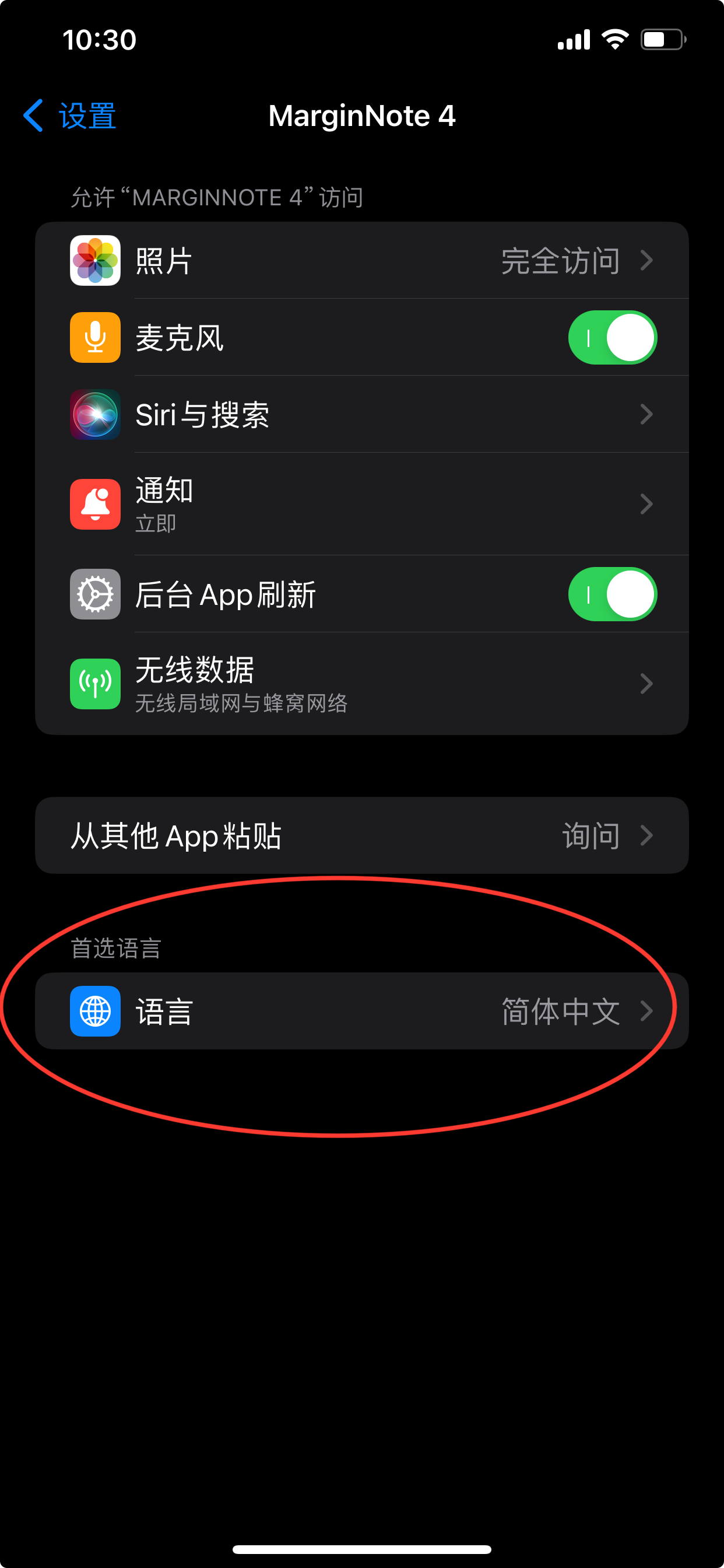Toggle the microphone permission for MarginNote 4
This screenshot has height=1568, width=724.
point(613,338)
